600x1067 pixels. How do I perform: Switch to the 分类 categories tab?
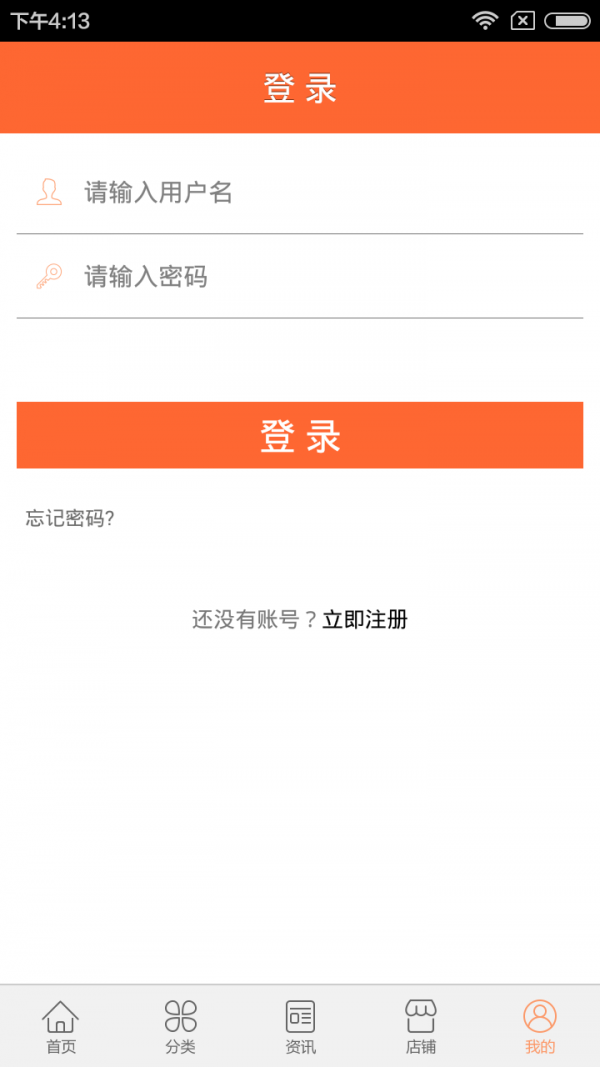[x=180, y=1027]
